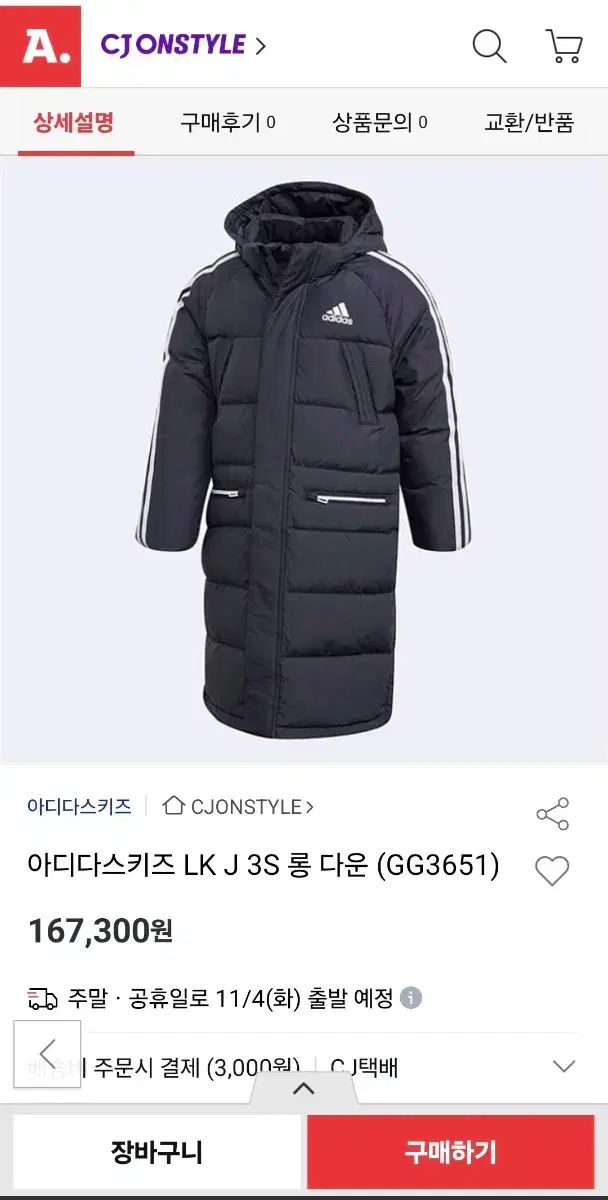Tap the red A. logo button
The width and height of the screenshot is (608, 1200).
pos(40,45)
